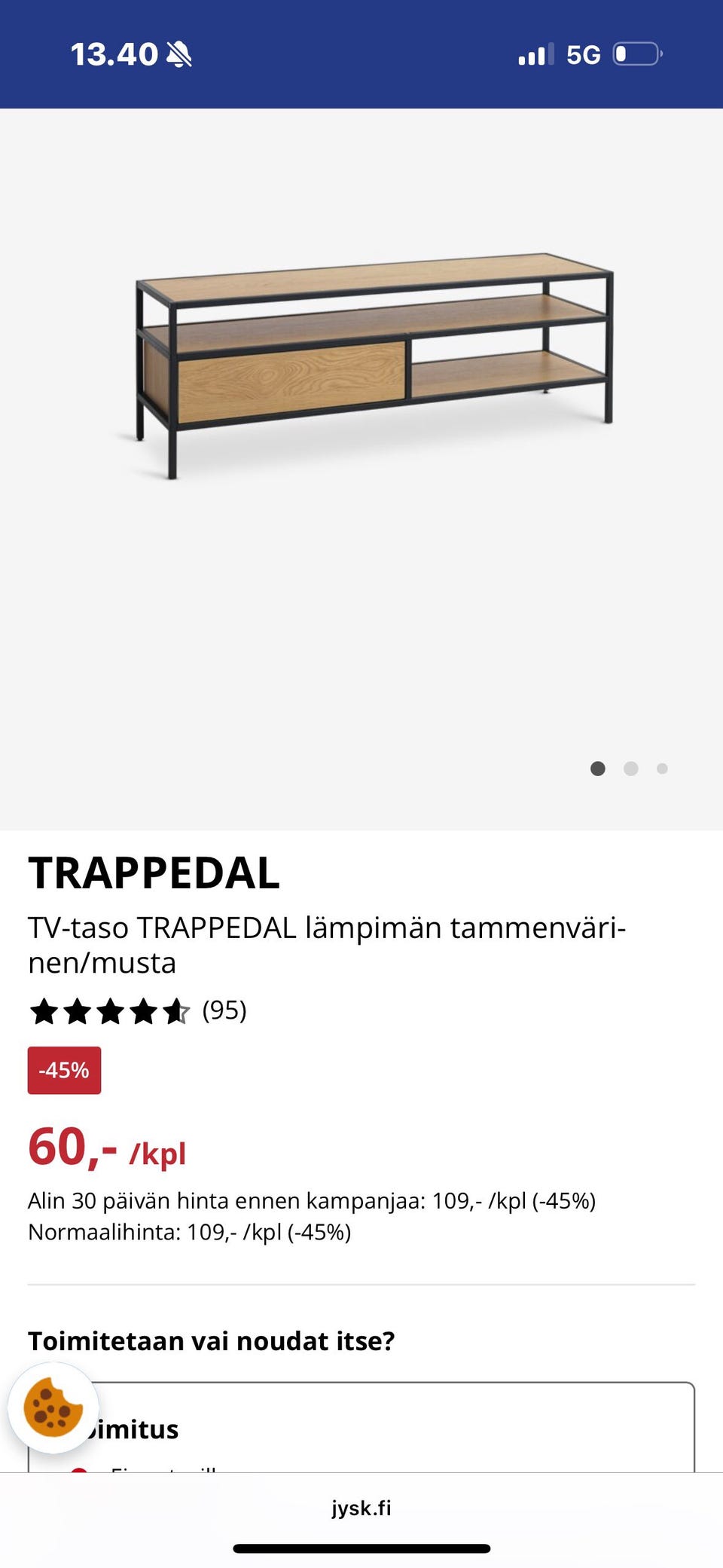Select the second carousel dot
Screen dimensions: 723x1568
[630, 769]
